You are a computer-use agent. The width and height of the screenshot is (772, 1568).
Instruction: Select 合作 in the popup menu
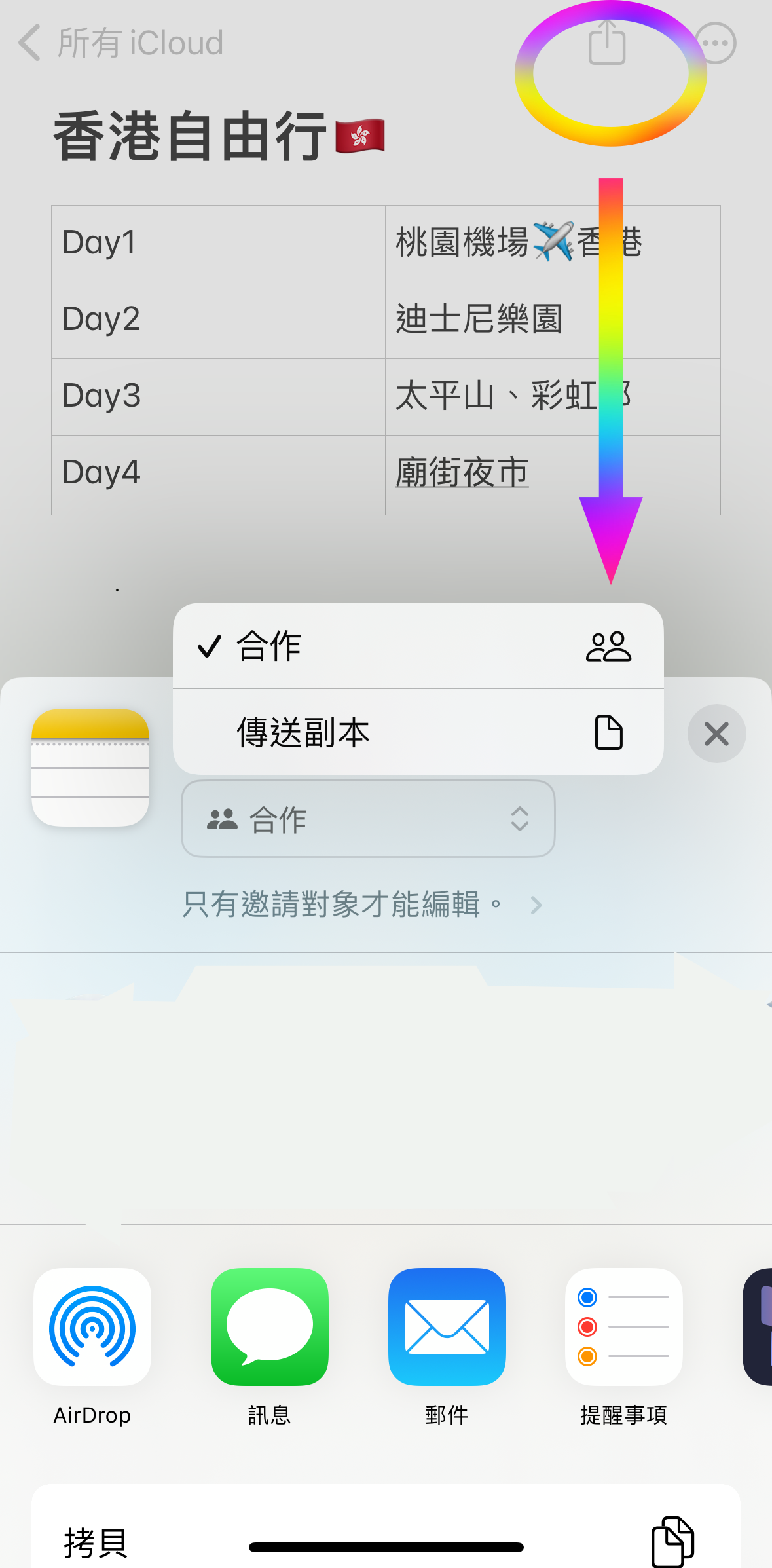pyautogui.click(x=418, y=646)
